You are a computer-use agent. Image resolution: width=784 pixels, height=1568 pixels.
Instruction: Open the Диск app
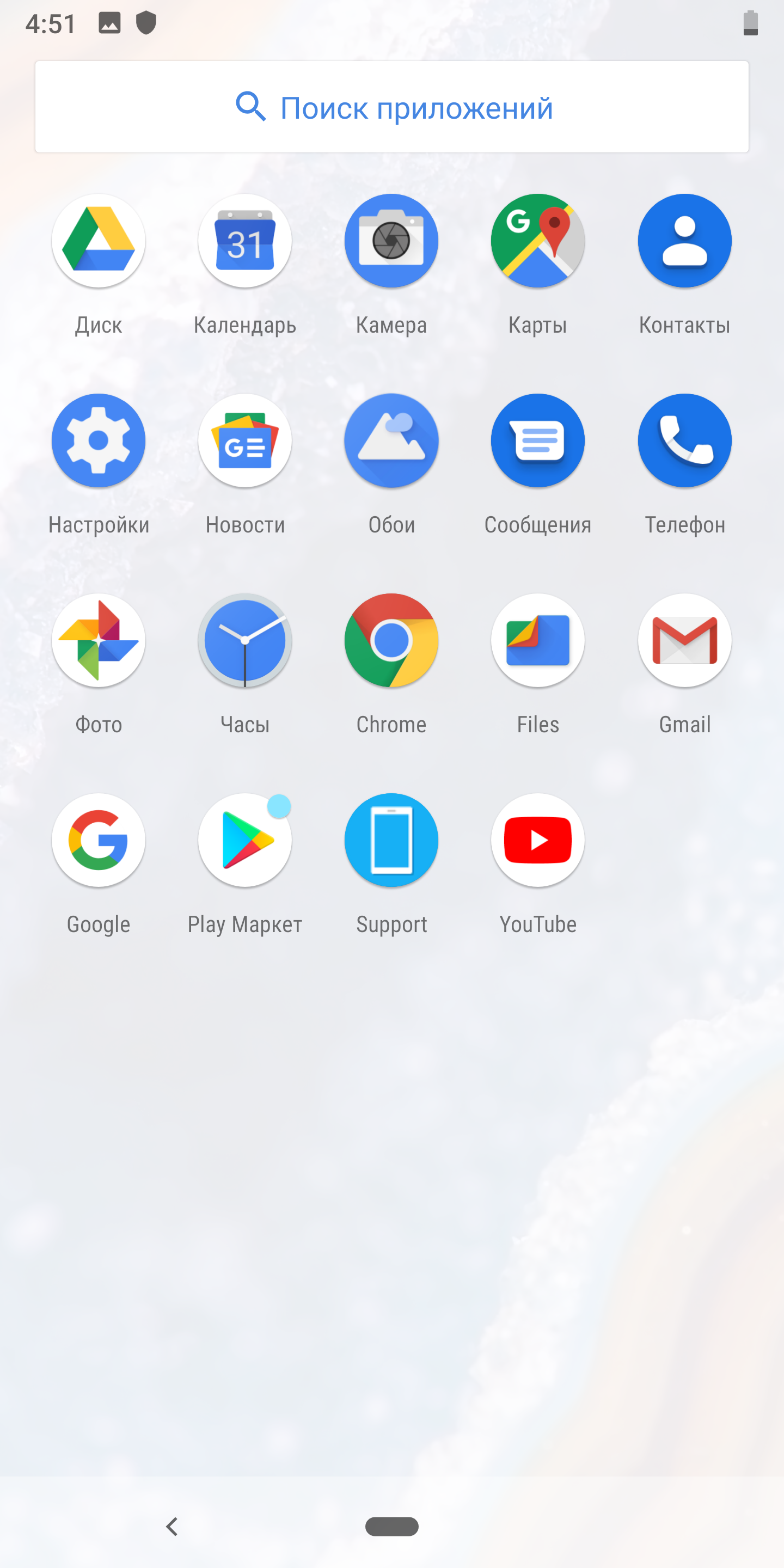pyautogui.click(x=99, y=241)
